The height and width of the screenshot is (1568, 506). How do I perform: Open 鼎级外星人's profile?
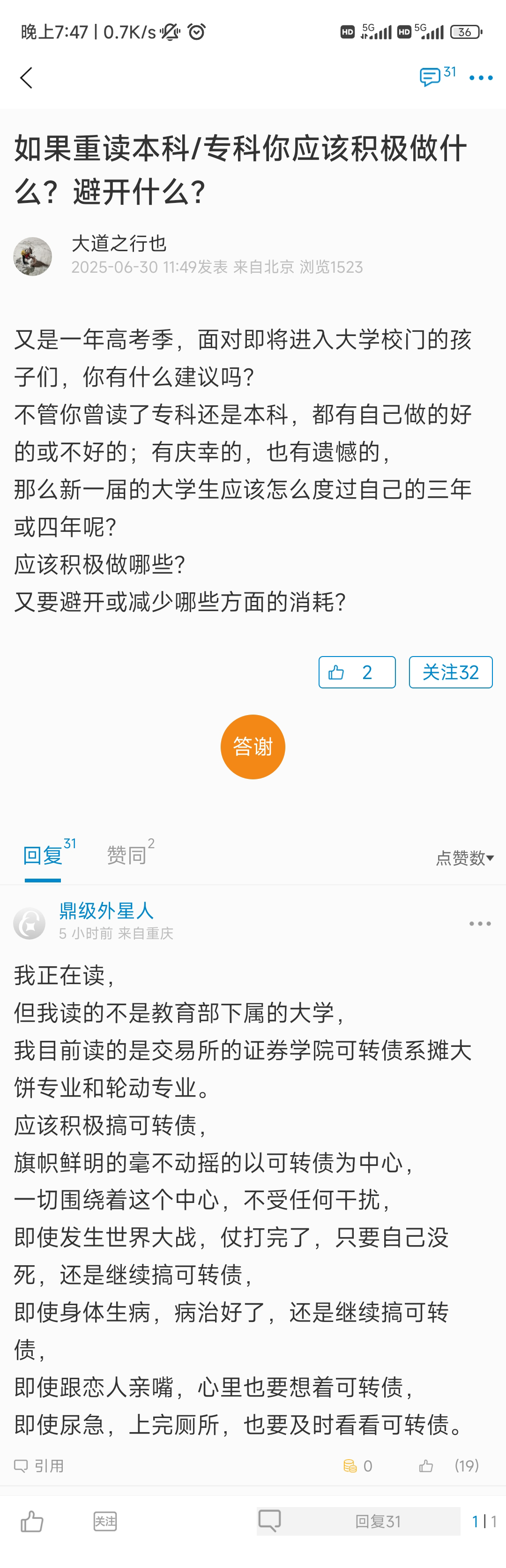(106, 911)
